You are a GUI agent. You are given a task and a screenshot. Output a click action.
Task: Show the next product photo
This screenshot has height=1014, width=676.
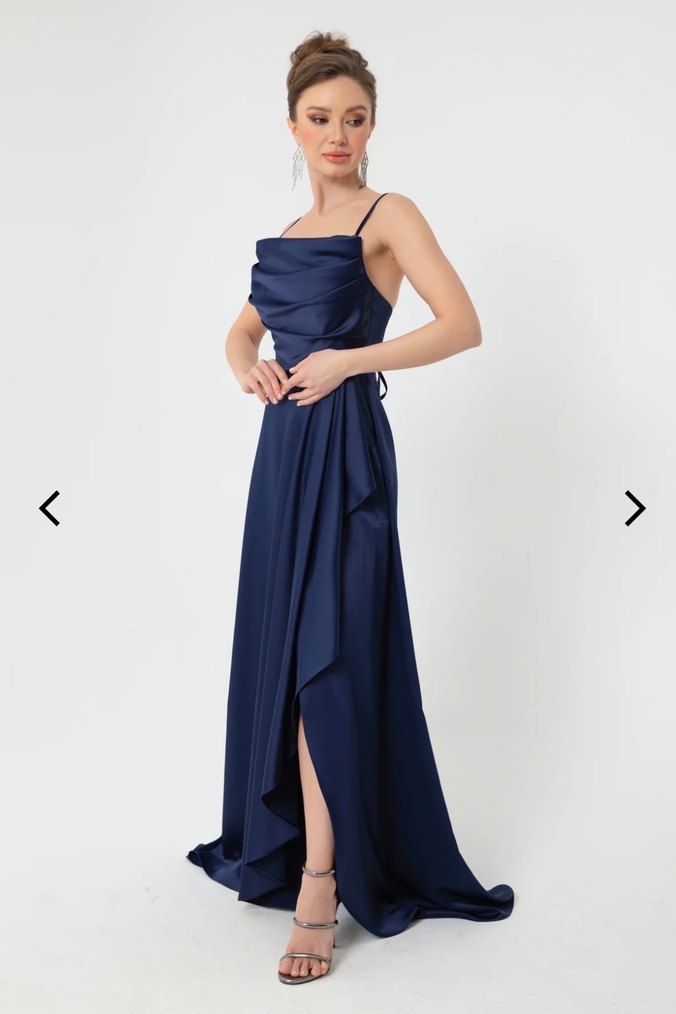tap(634, 508)
